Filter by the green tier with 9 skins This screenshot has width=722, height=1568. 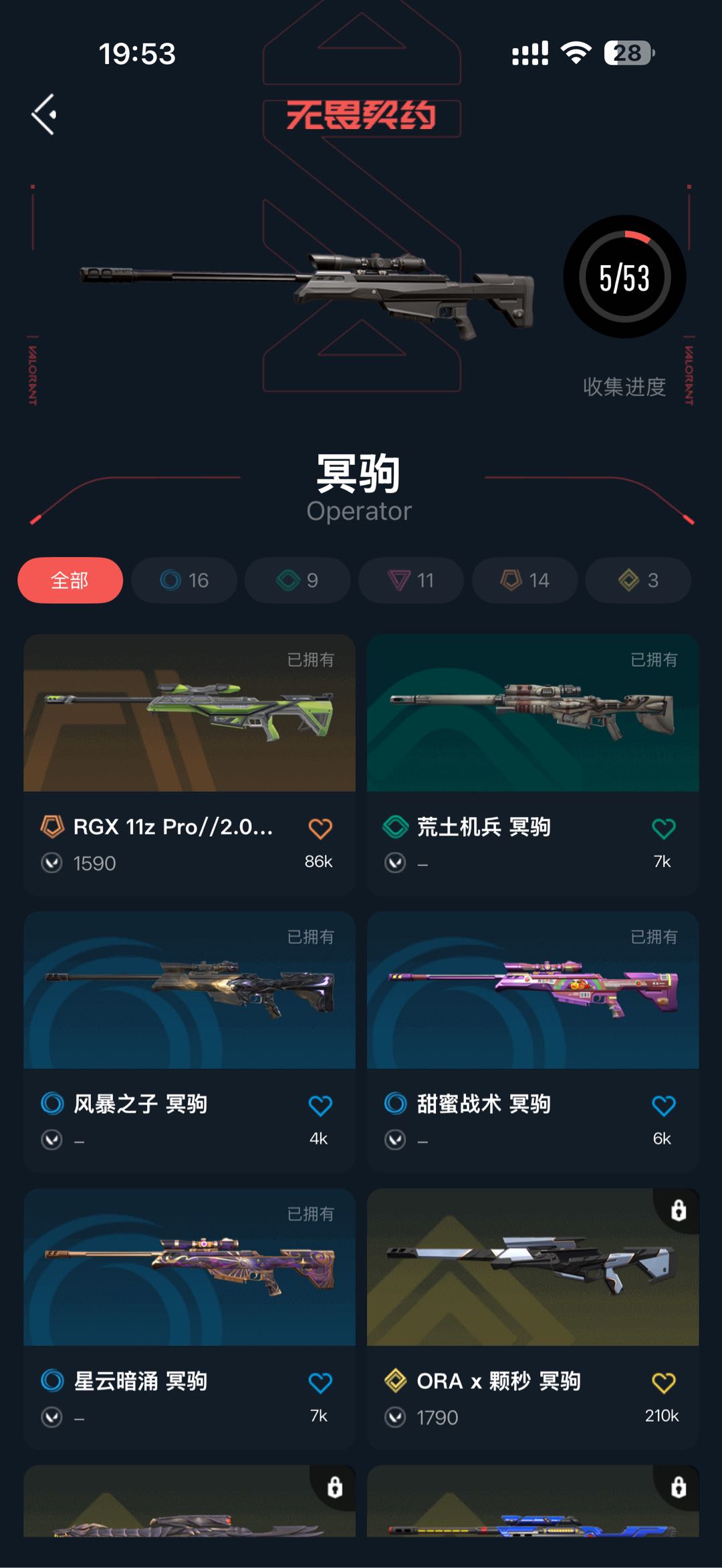[297, 580]
